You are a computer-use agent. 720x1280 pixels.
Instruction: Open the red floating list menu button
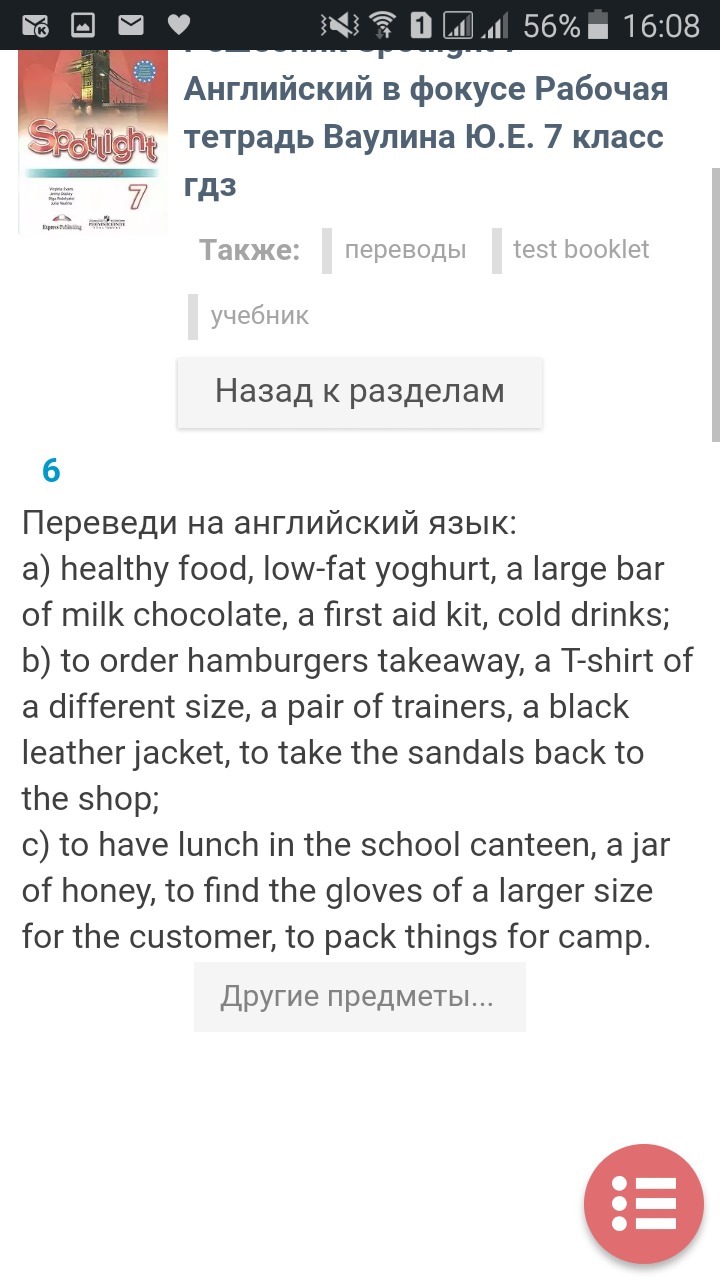click(x=644, y=1204)
